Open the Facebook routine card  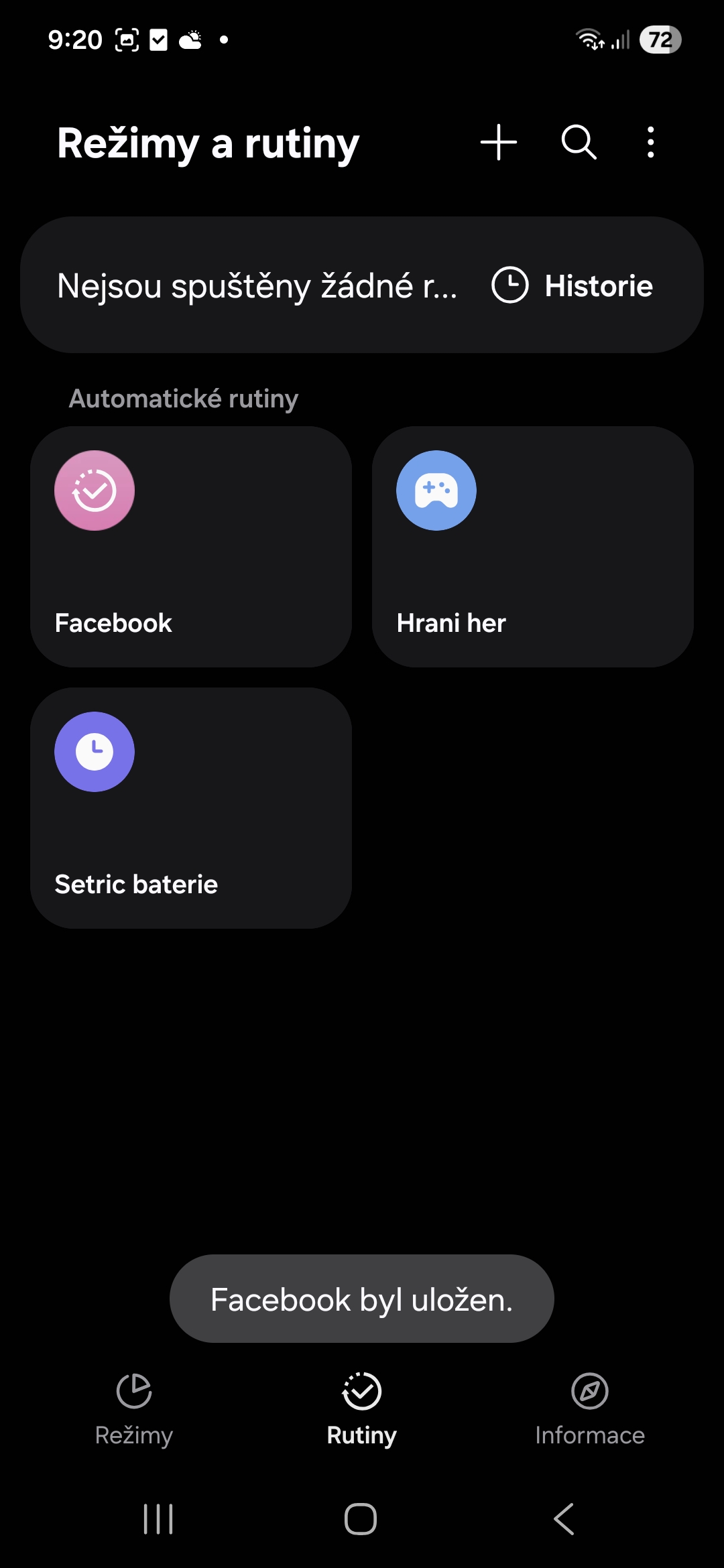[x=191, y=546]
